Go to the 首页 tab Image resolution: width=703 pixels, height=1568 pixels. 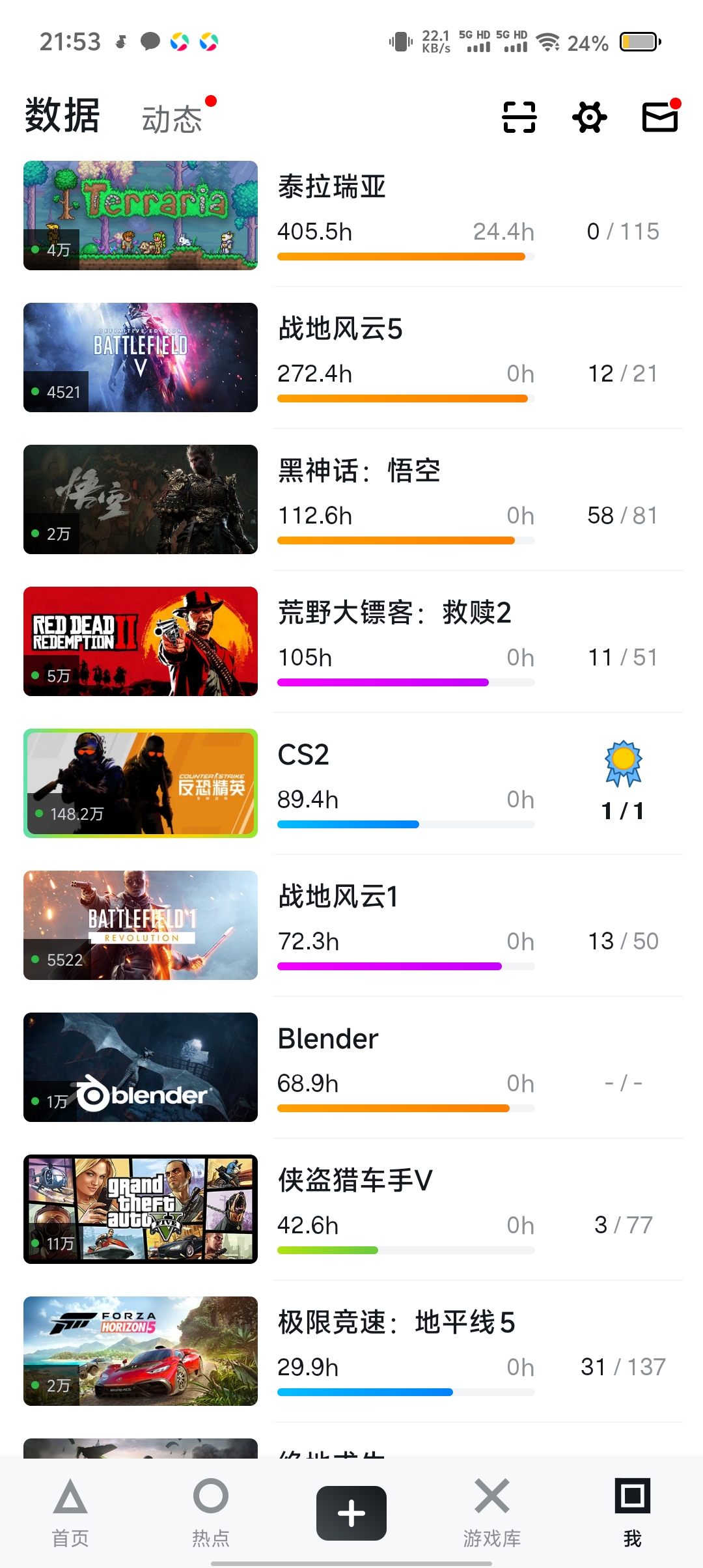tap(70, 1513)
